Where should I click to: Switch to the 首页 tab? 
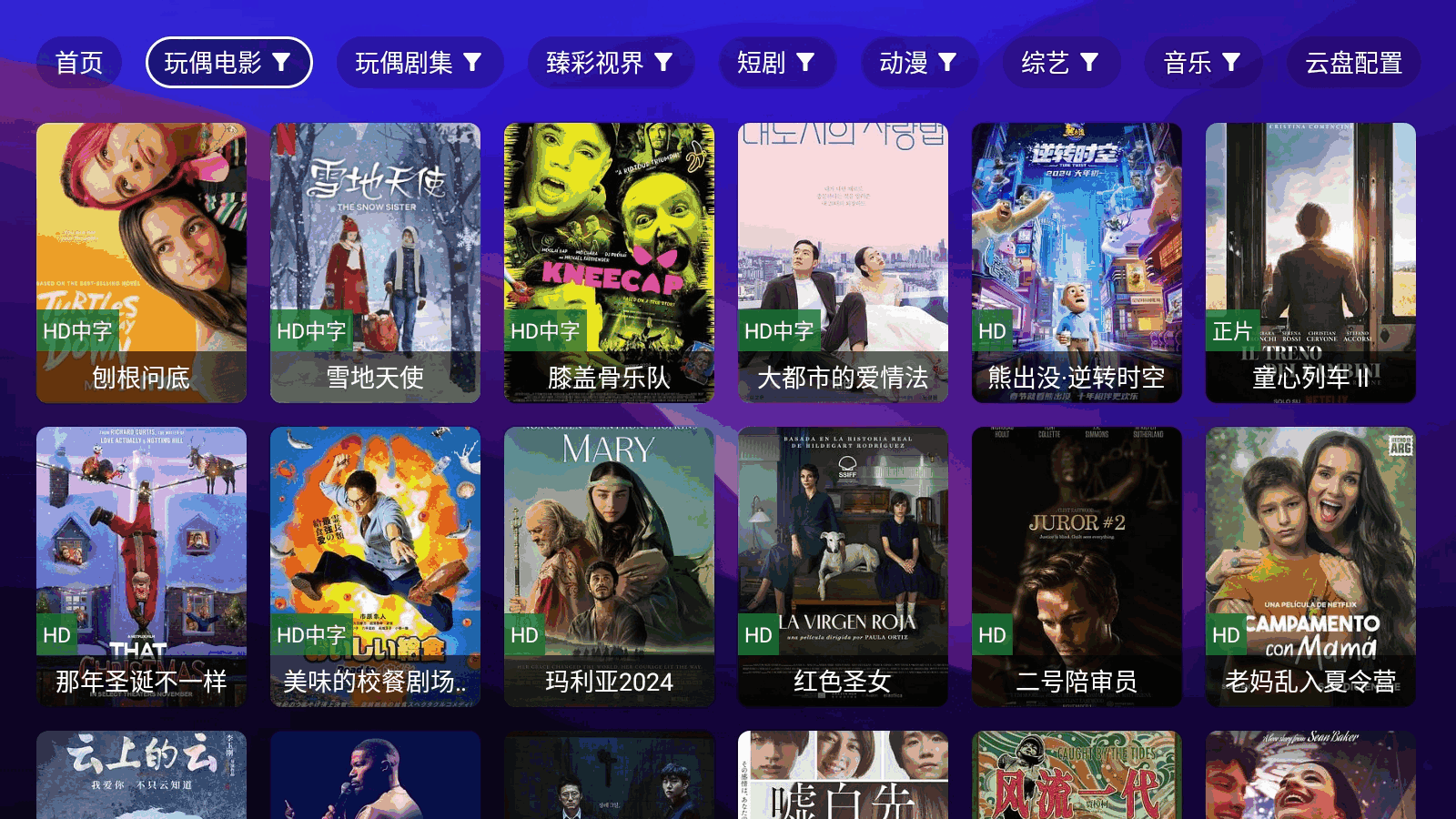(79, 63)
